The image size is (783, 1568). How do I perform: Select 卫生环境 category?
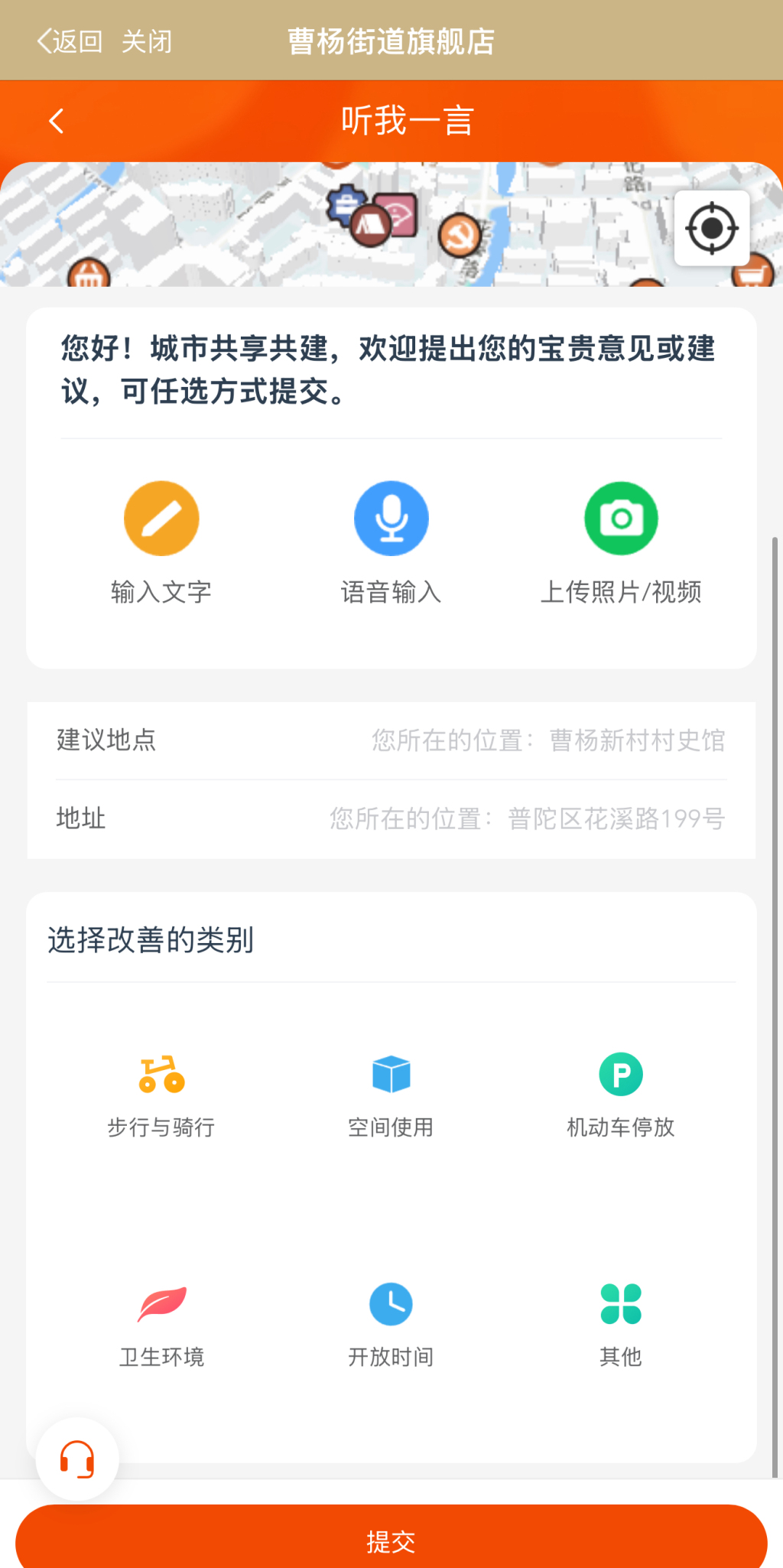161,1325
